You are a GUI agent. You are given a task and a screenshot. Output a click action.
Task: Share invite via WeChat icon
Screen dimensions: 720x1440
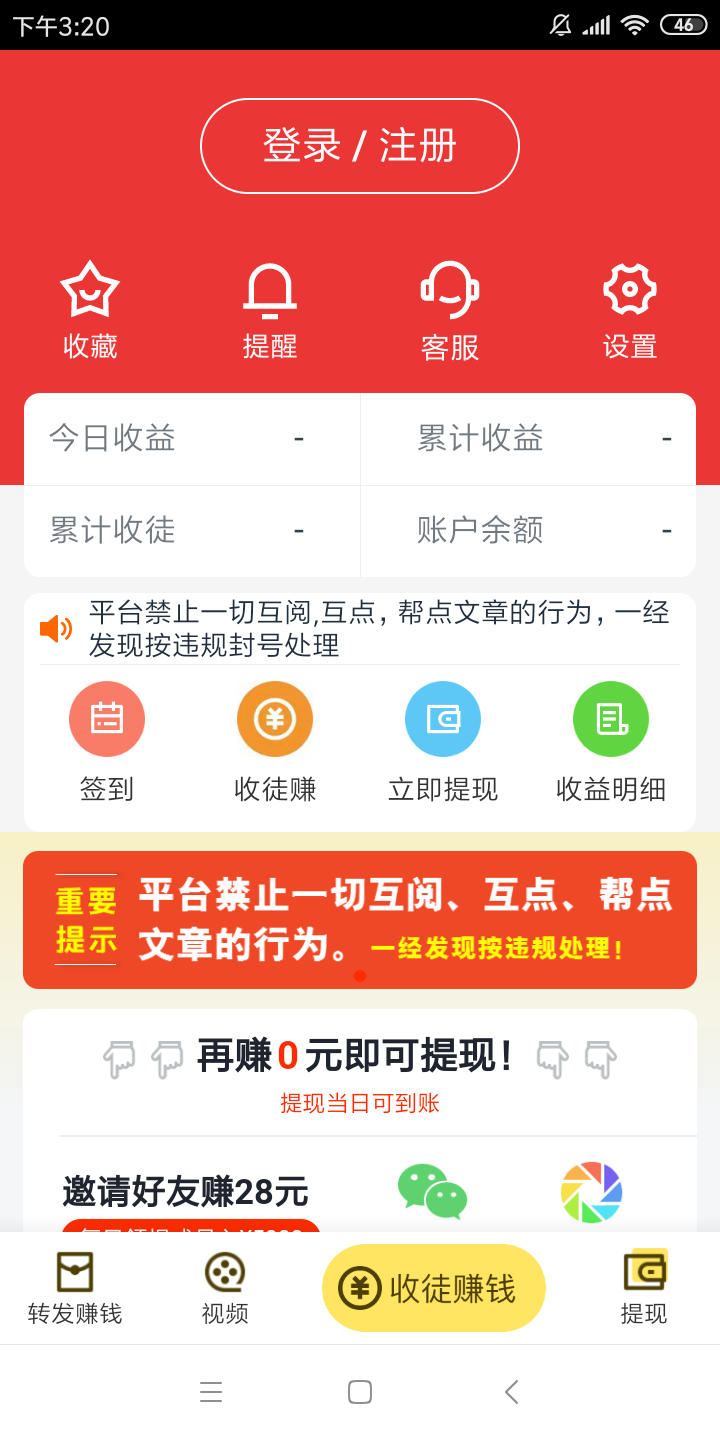click(432, 1191)
